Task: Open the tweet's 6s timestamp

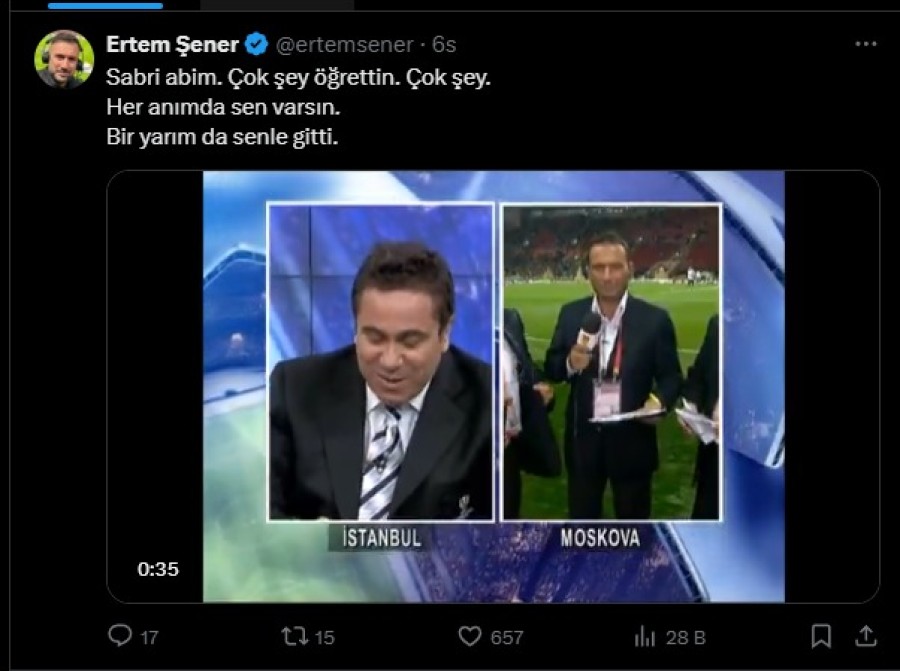Action: click(445, 45)
